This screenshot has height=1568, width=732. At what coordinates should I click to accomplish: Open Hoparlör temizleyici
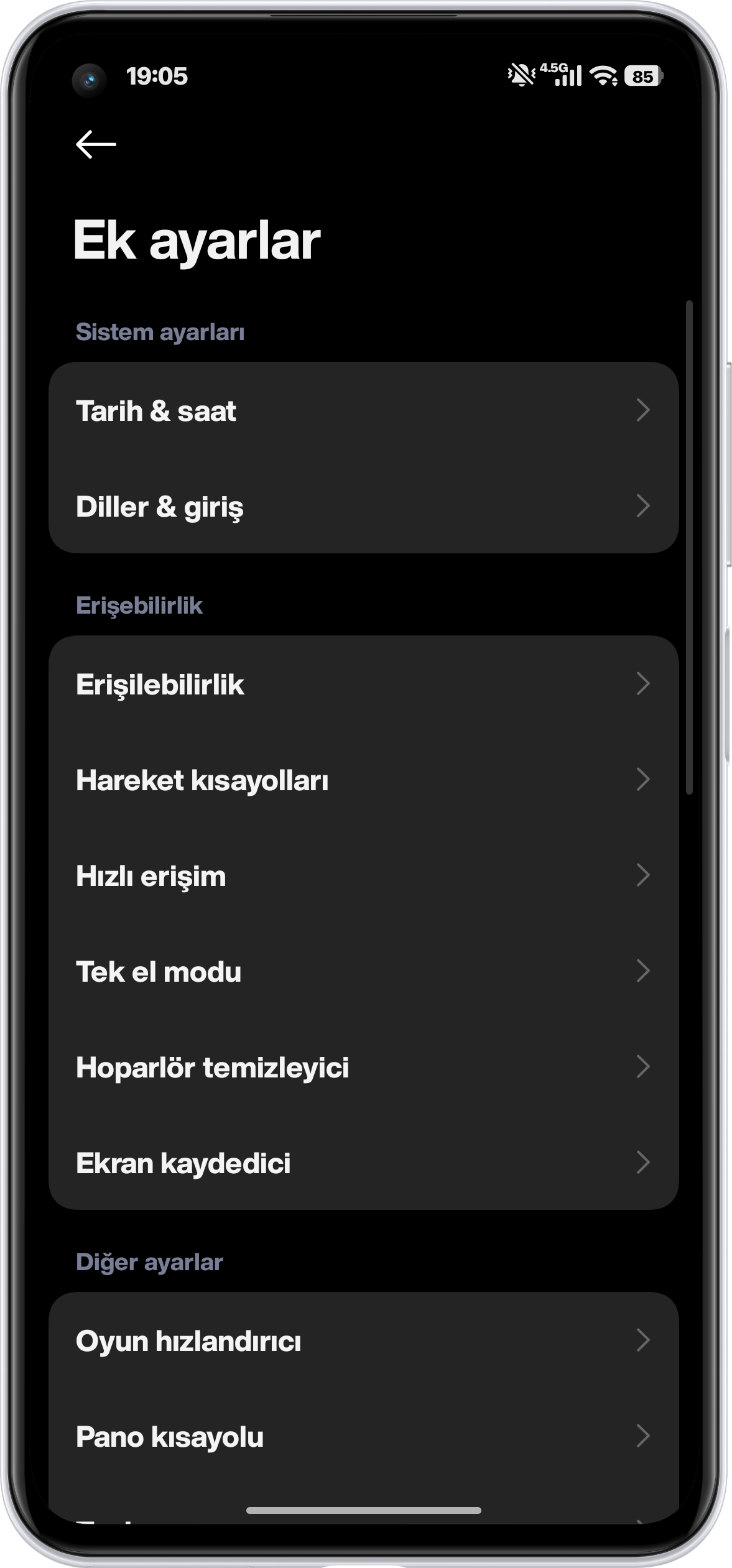click(x=363, y=1068)
